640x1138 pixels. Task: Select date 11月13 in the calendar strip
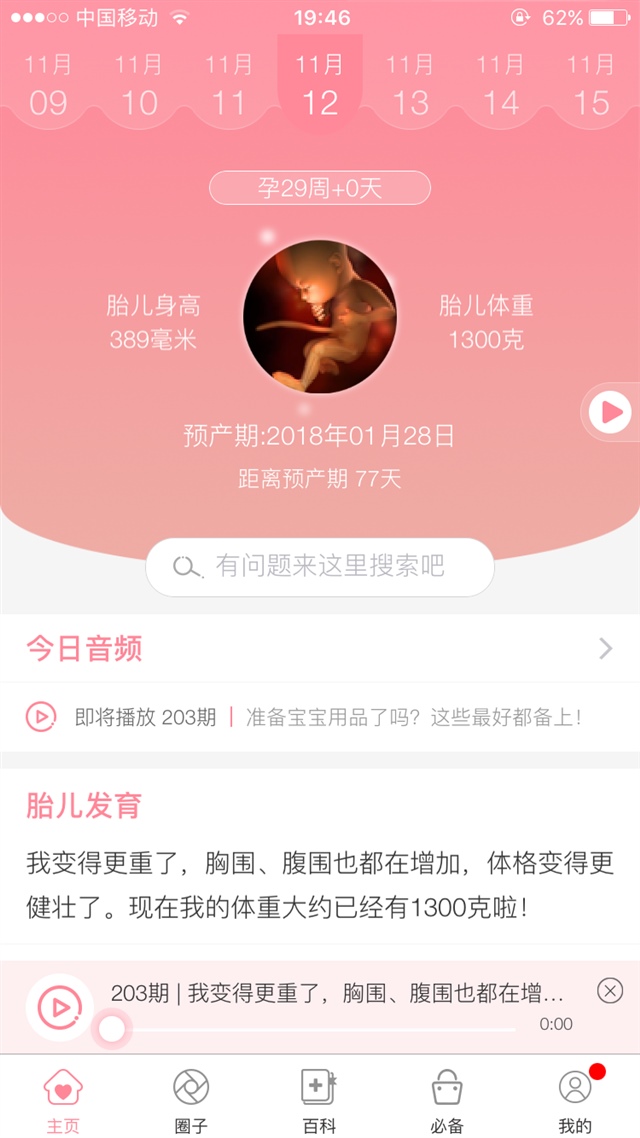(411, 85)
